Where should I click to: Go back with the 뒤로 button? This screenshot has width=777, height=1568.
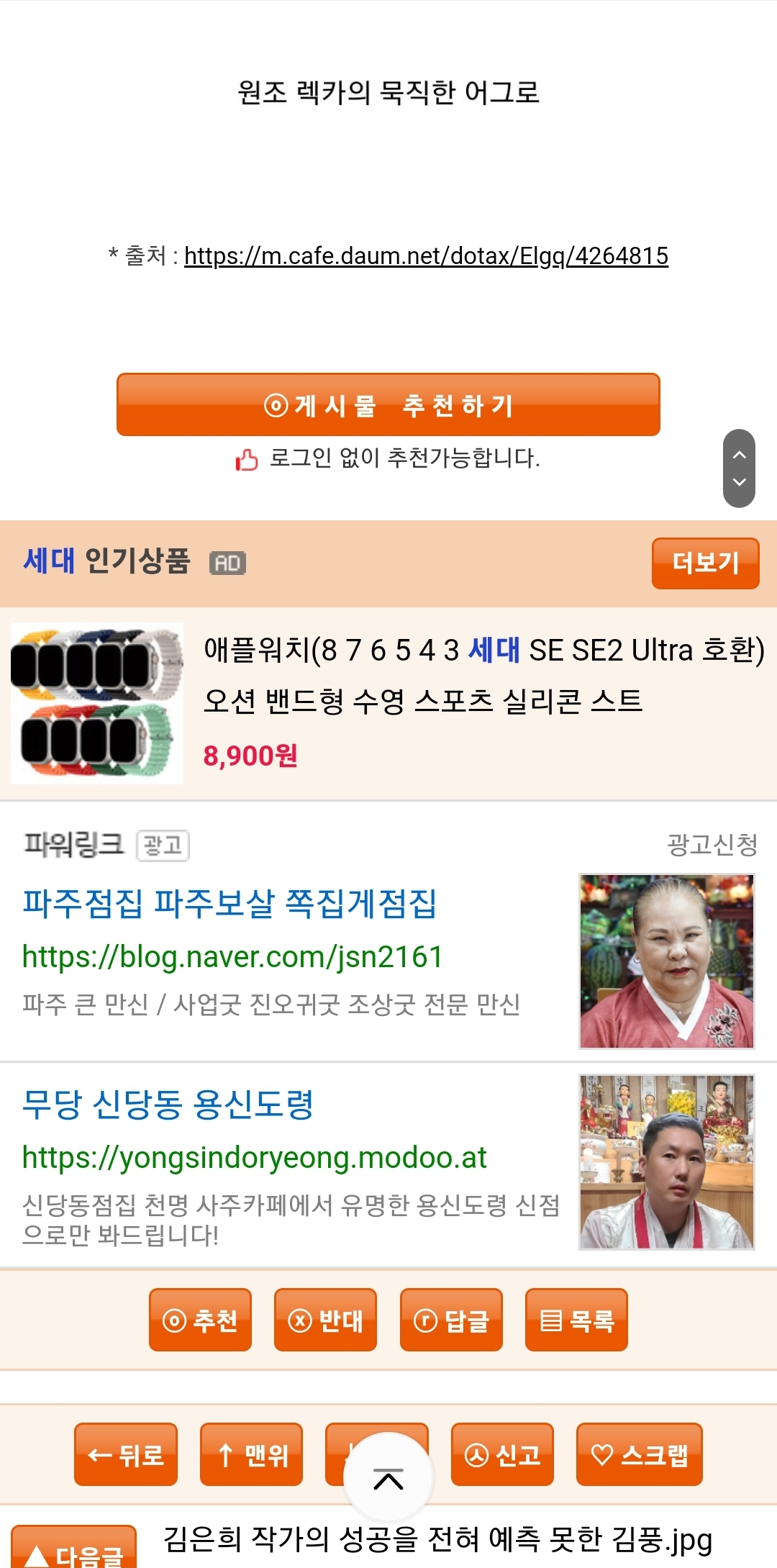[126, 1454]
